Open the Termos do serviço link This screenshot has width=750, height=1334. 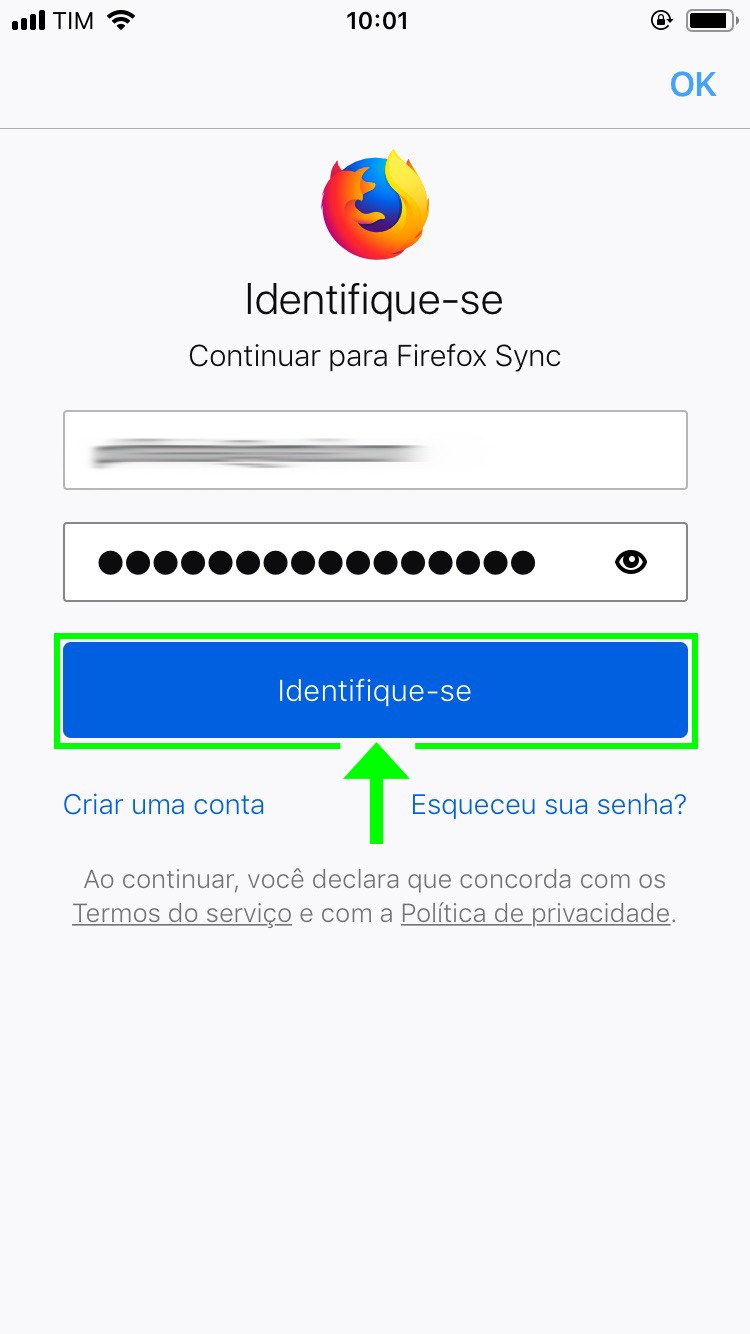tap(182, 913)
